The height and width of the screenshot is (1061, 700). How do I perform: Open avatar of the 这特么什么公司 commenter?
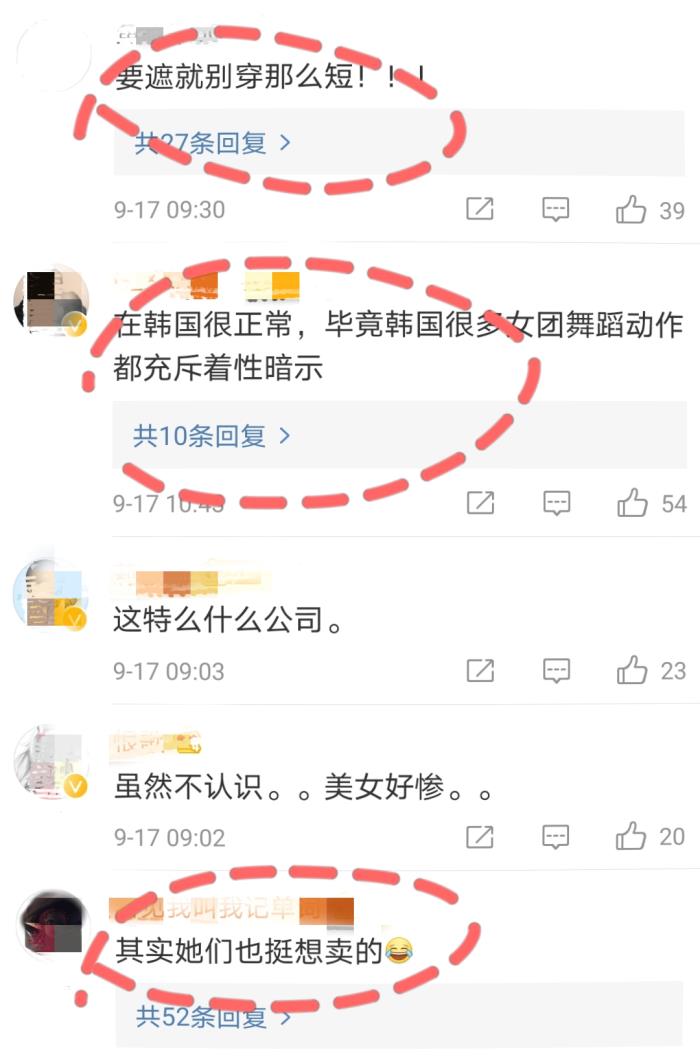pos(50,593)
